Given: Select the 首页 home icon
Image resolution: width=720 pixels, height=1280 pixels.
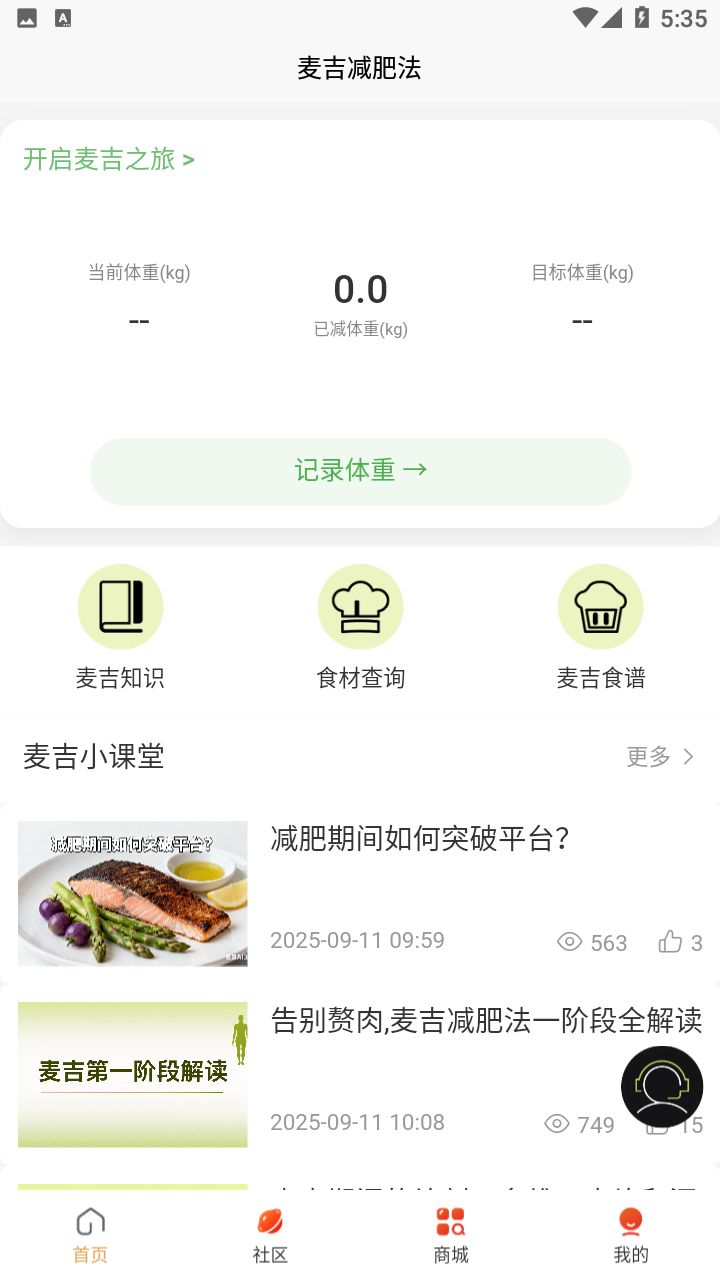Looking at the screenshot, I should [89, 1222].
